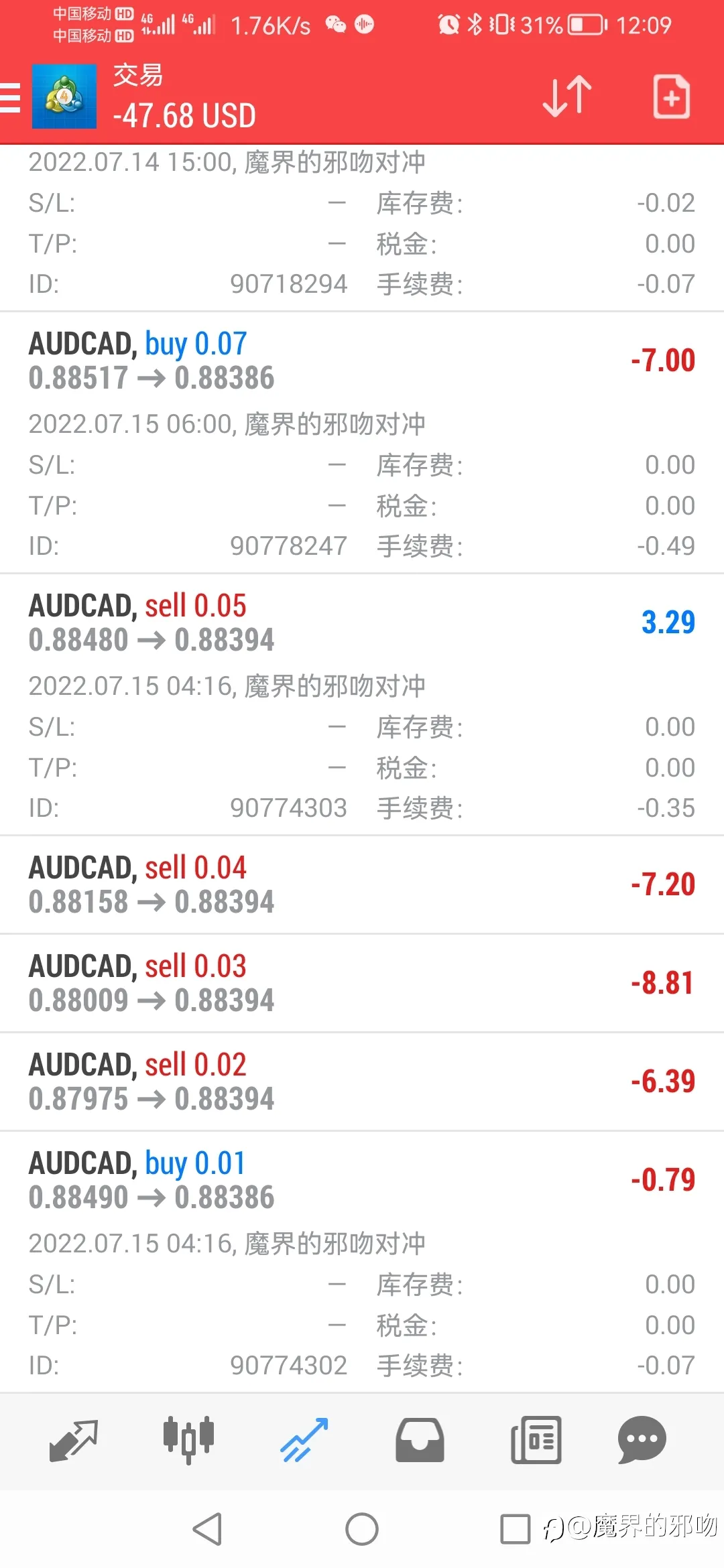
Task: Expand the AUDCAD sell 0.03 position
Action: pos(362,983)
